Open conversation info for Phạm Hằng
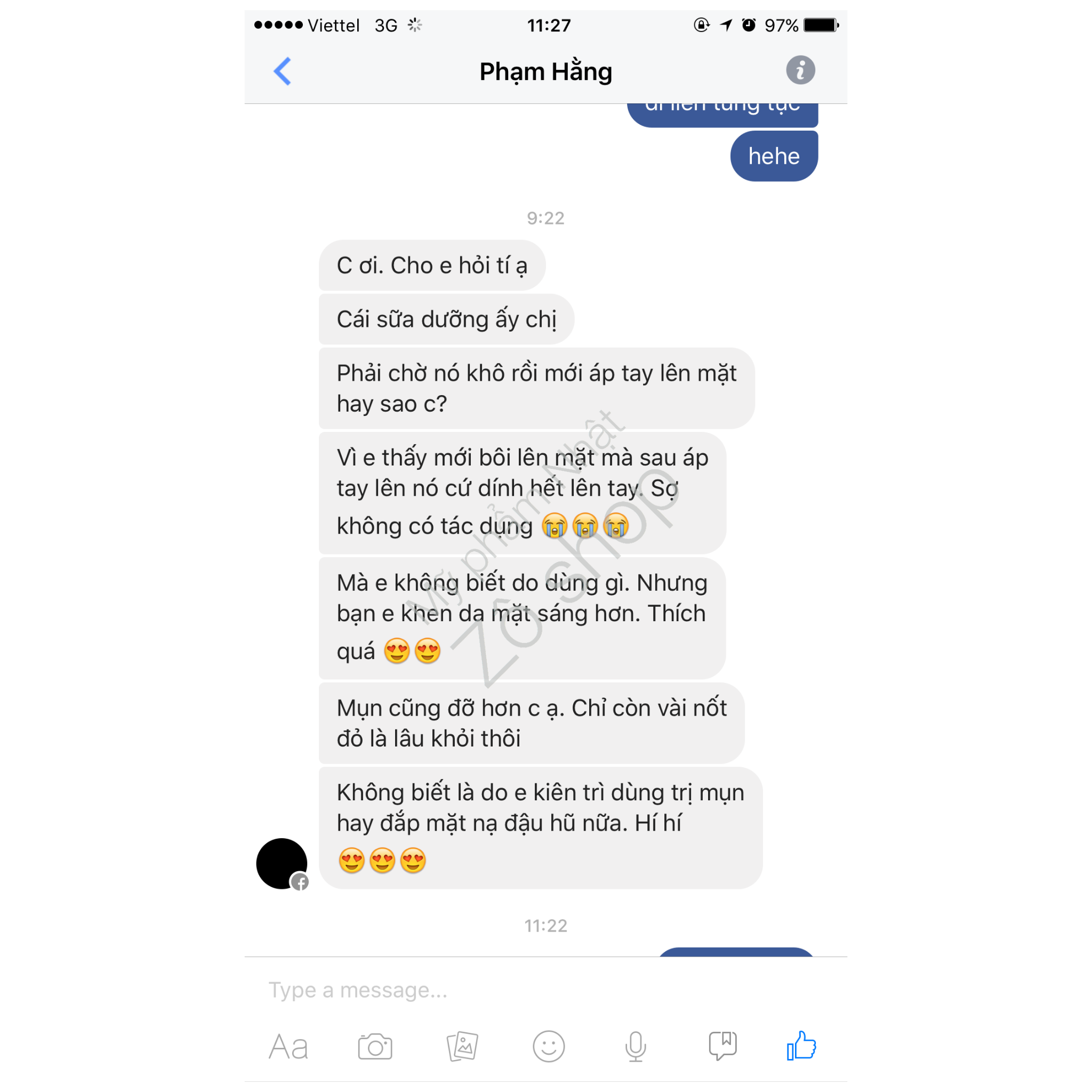Image resolution: width=1092 pixels, height=1092 pixels. pyautogui.click(x=800, y=71)
